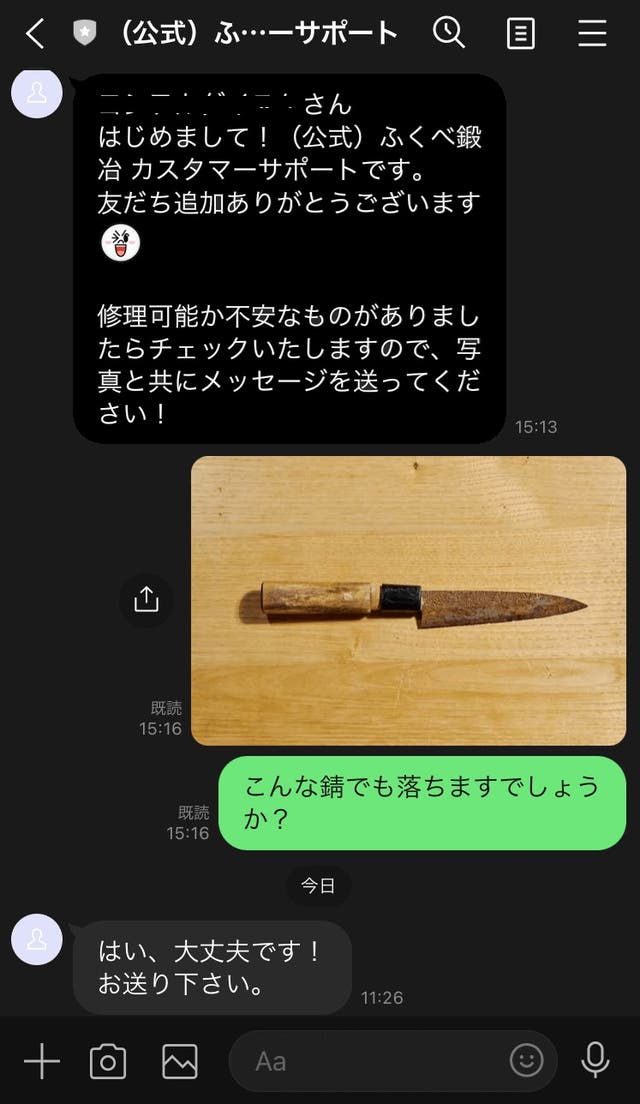Image resolution: width=640 pixels, height=1104 pixels.
Task: Open the notes icon in header
Action: pos(520,33)
